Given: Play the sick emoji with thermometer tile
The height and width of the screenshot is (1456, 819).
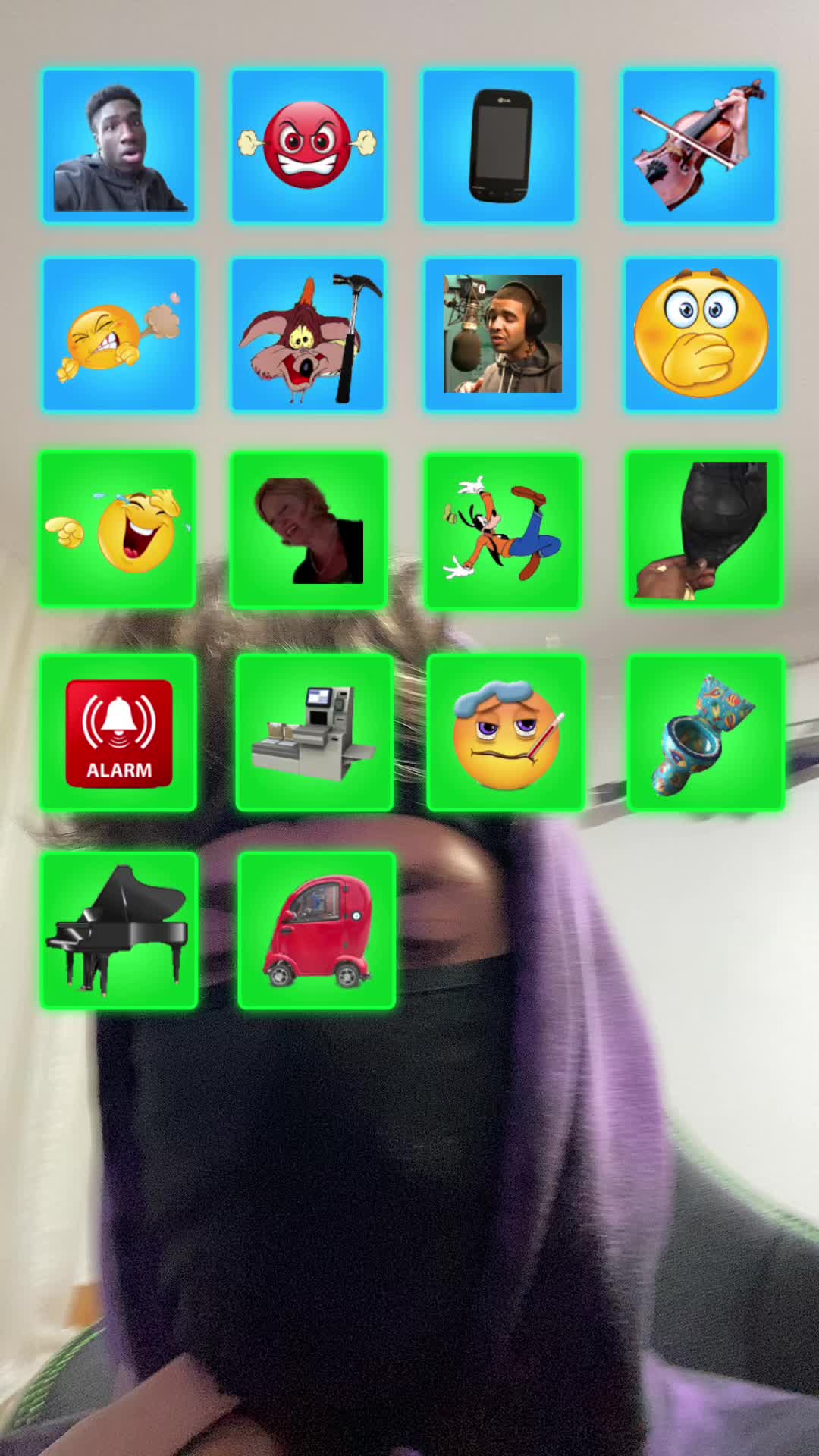Looking at the screenshot, I should click(x=505, y=733).
